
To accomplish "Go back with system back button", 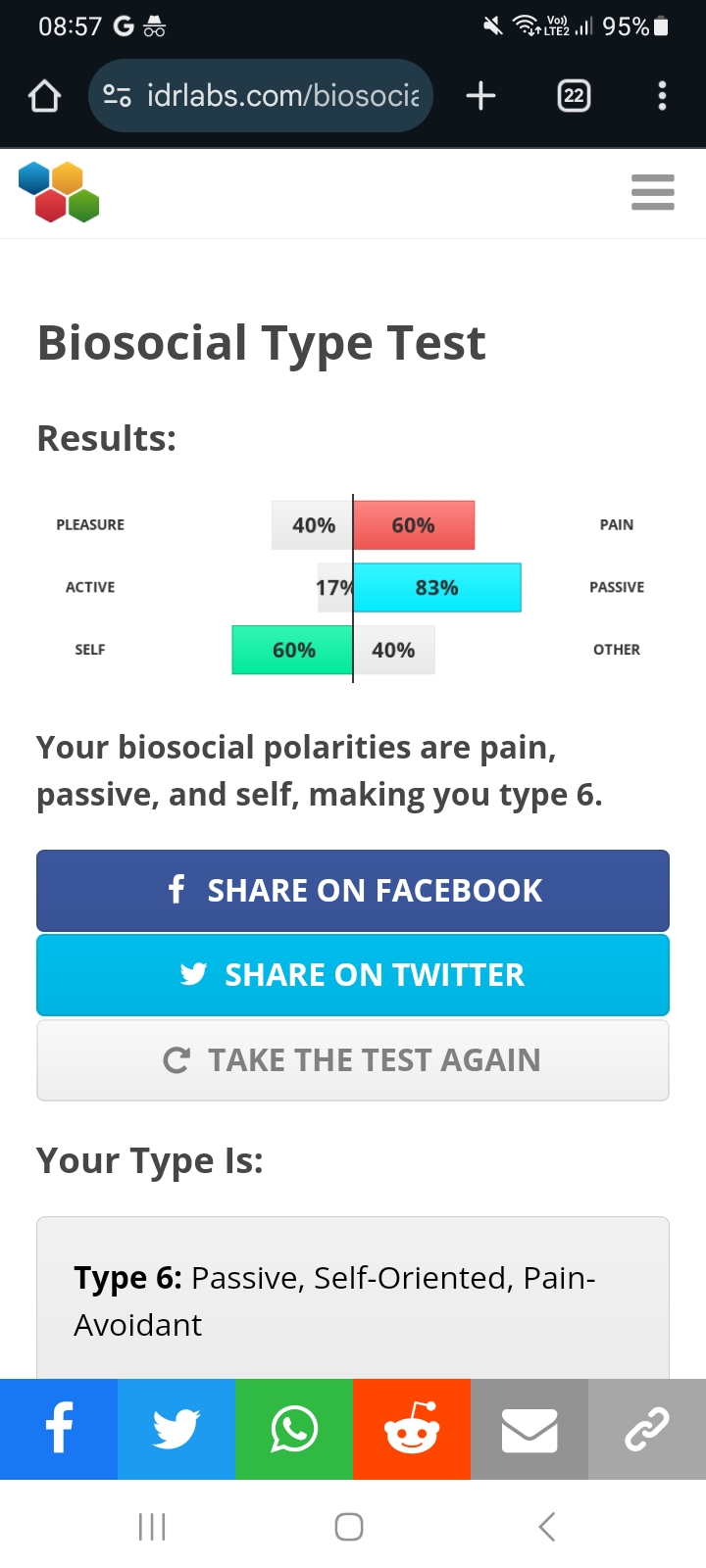I will click(x=547, y=1526).
